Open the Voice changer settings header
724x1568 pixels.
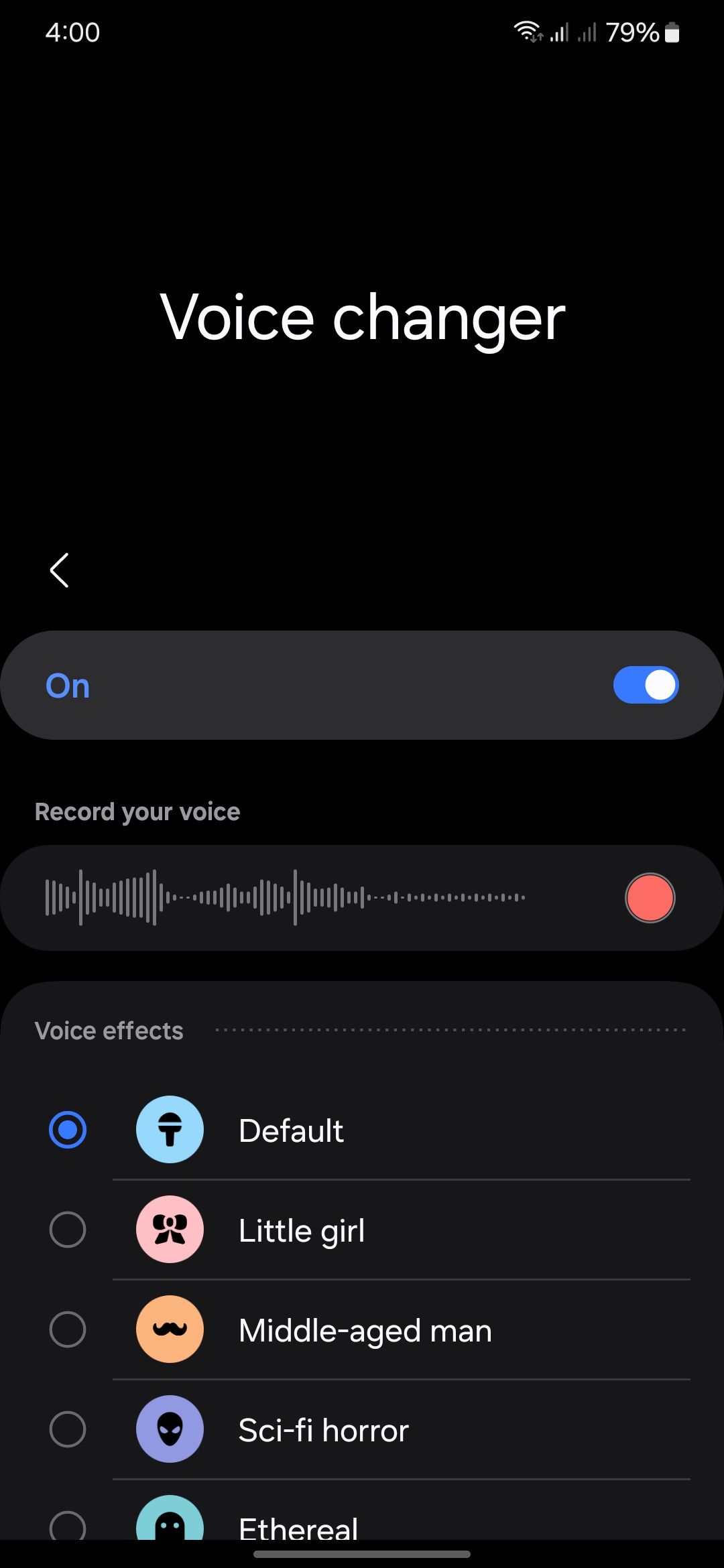[362, 316]
